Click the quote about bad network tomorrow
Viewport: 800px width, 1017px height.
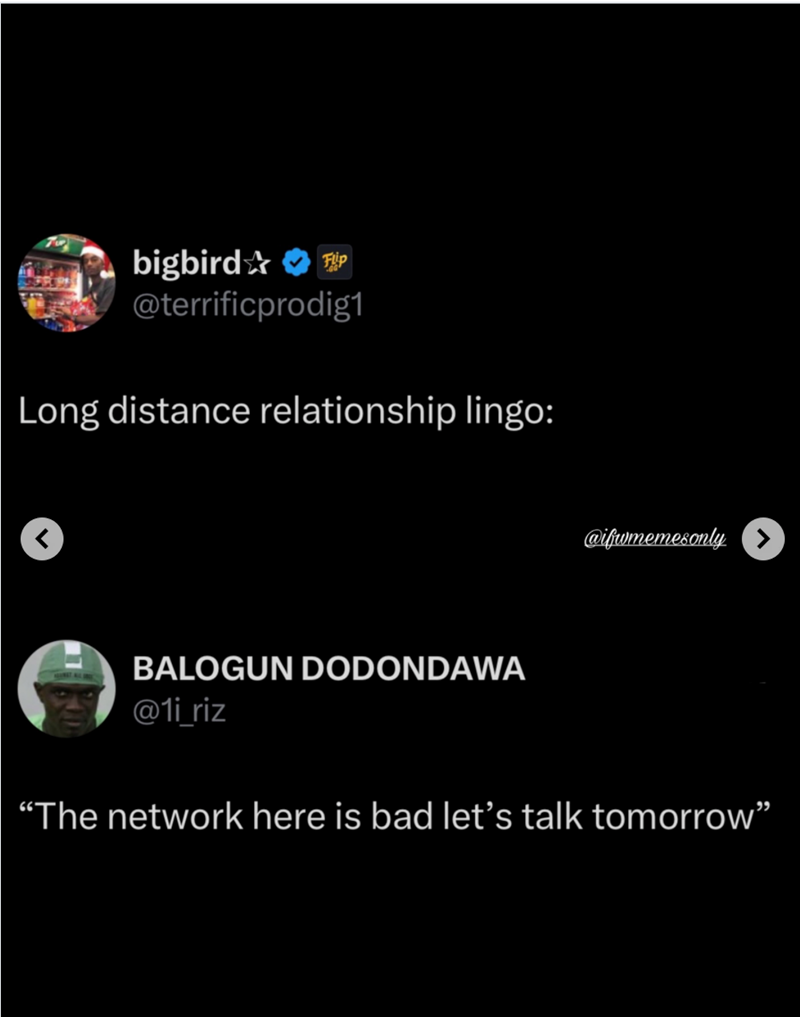398,816
